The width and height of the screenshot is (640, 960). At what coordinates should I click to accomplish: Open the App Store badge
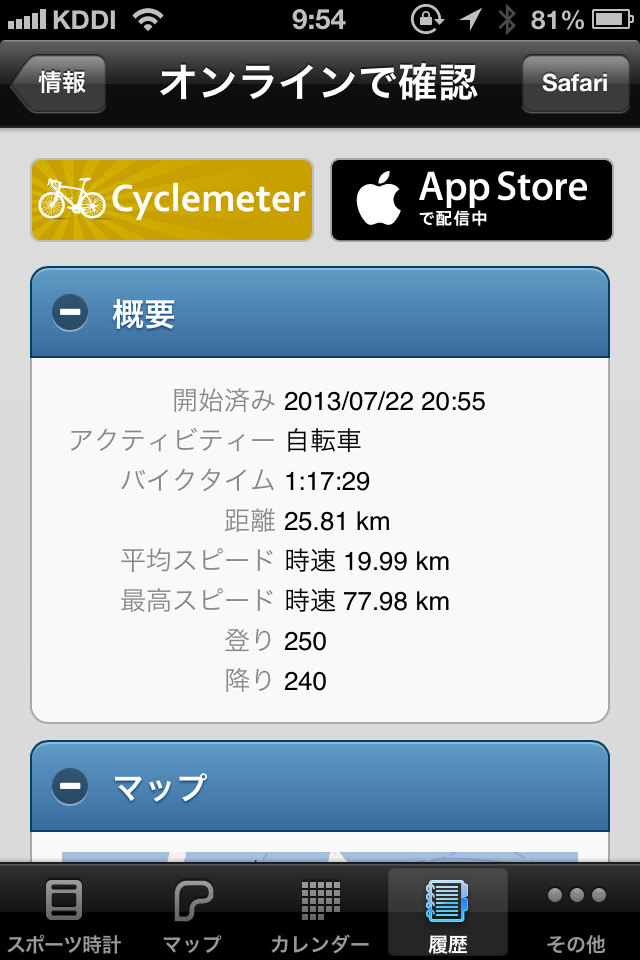(x=471, y=199)
